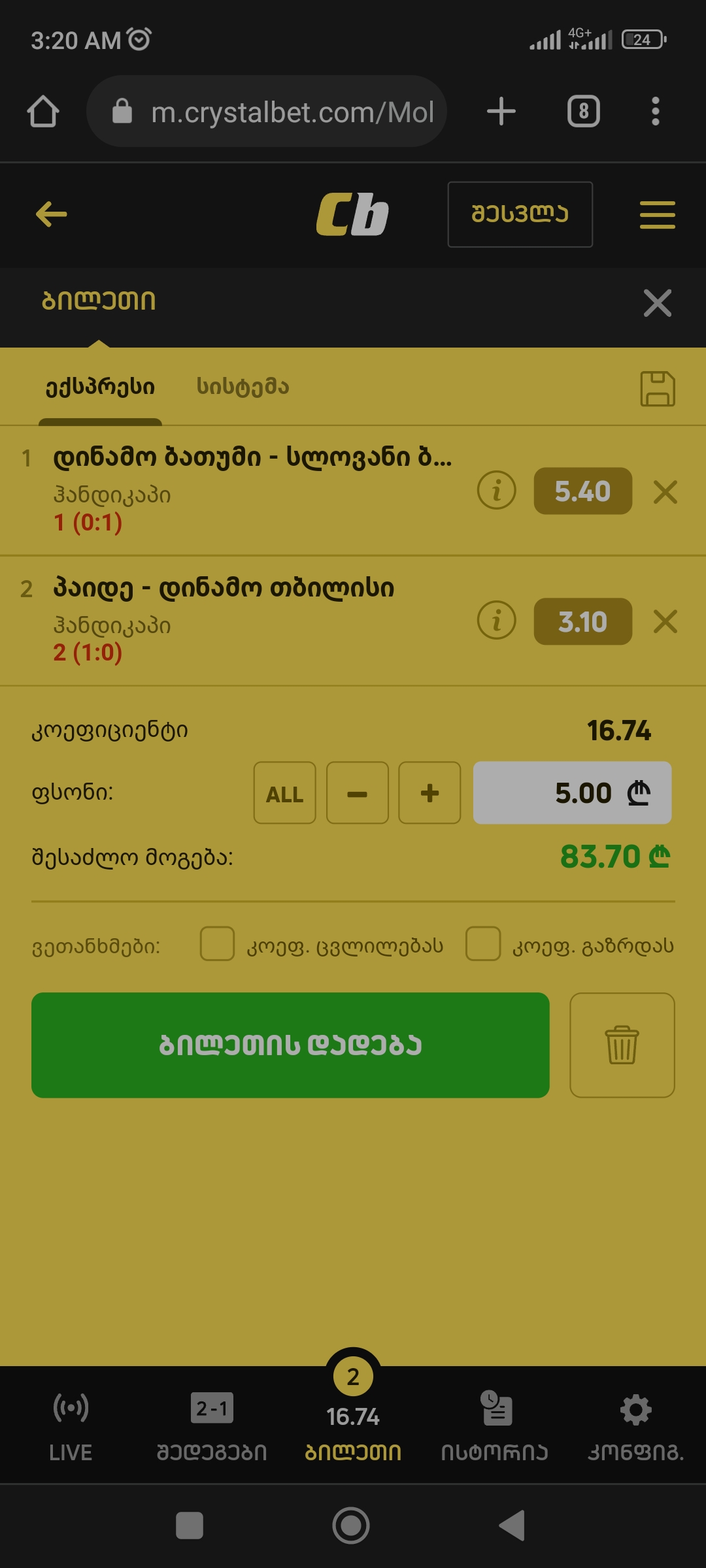Tap the ALL stake button
The height and width of the screenshot is (1568, 706).
coord(284,793)
